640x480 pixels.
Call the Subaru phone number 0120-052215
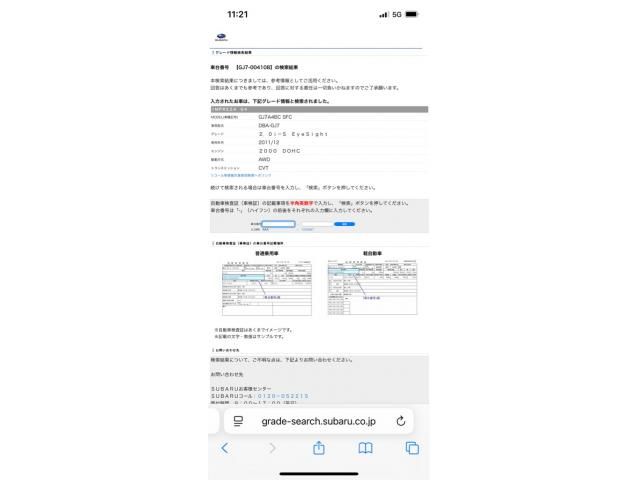(x=284, y=396)
